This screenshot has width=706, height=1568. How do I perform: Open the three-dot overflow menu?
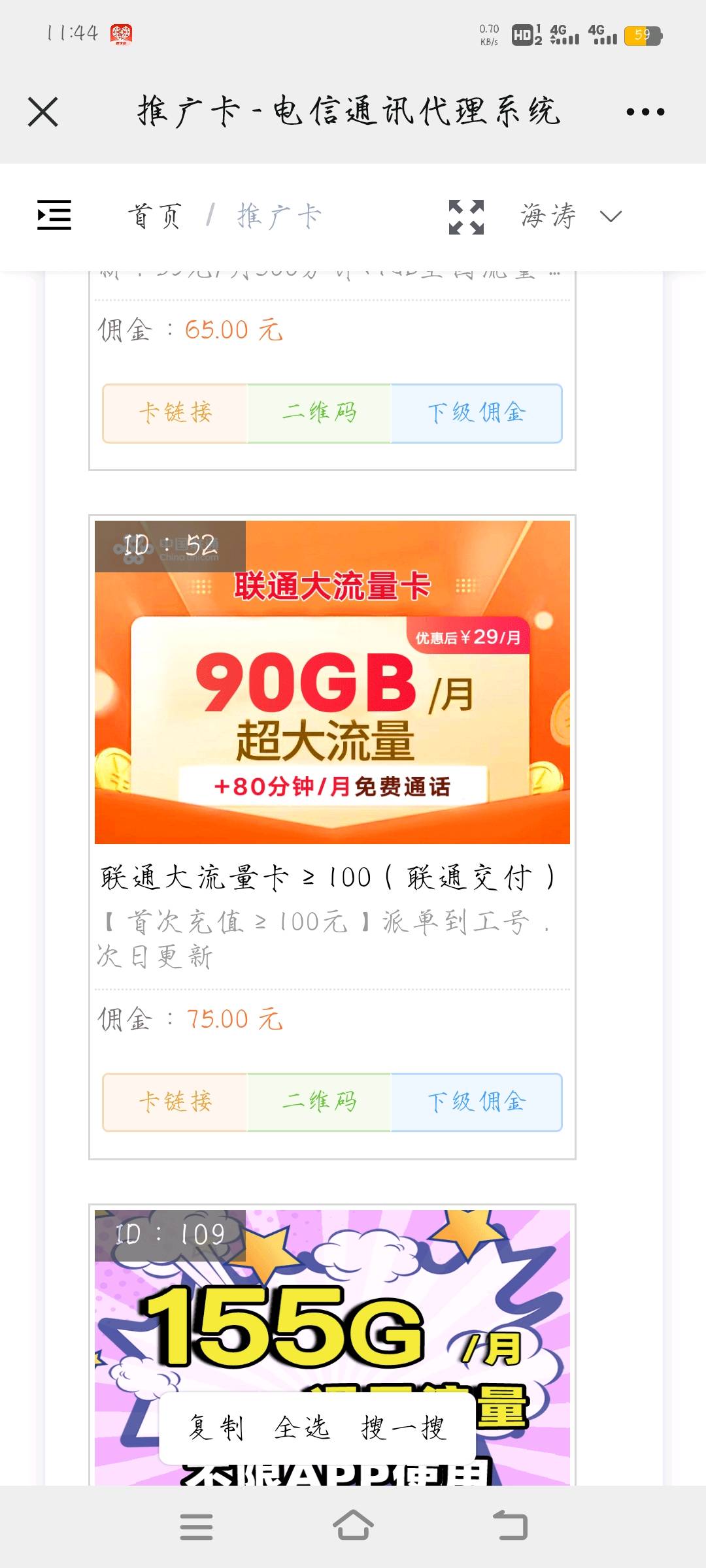coord(645,112)
